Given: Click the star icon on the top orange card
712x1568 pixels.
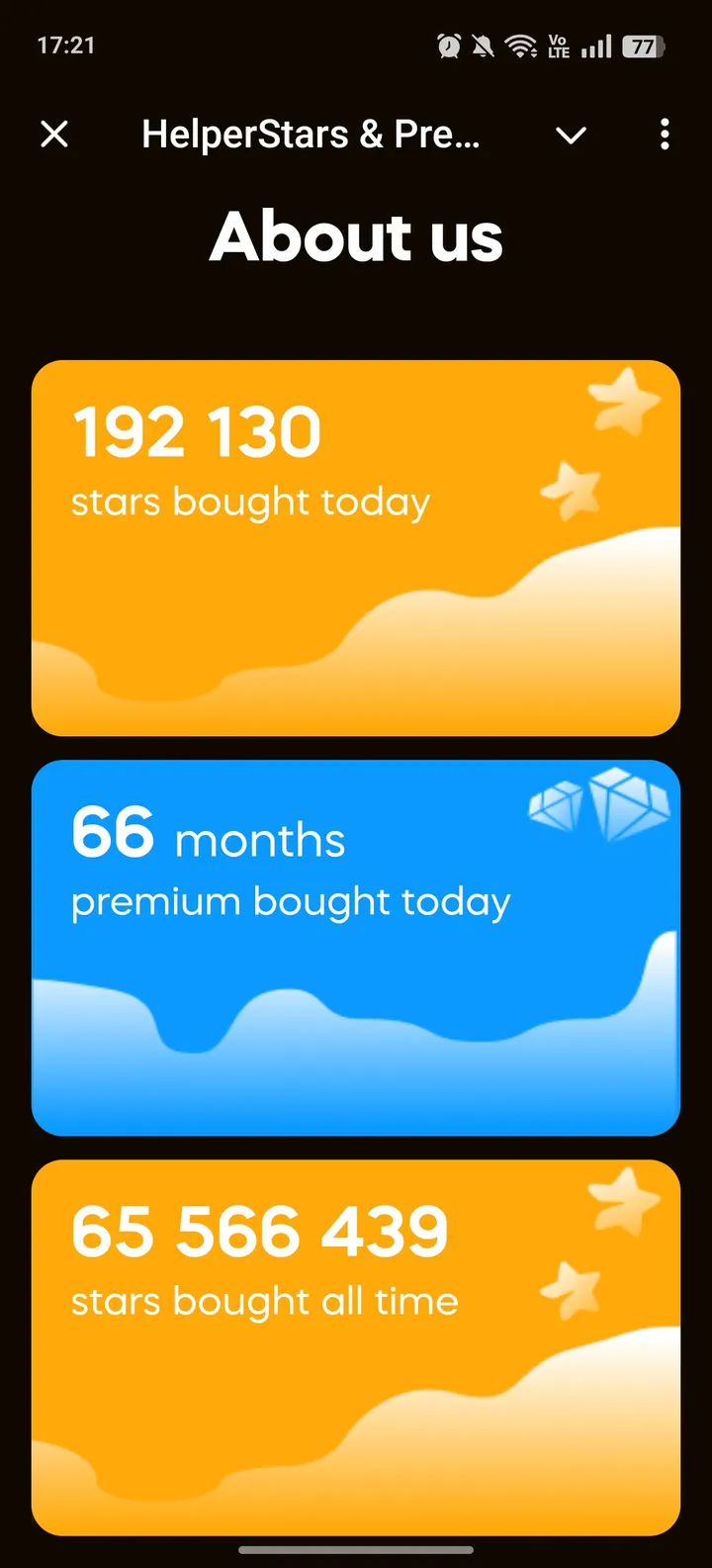Looking at the screenshot, I should 623,402.
